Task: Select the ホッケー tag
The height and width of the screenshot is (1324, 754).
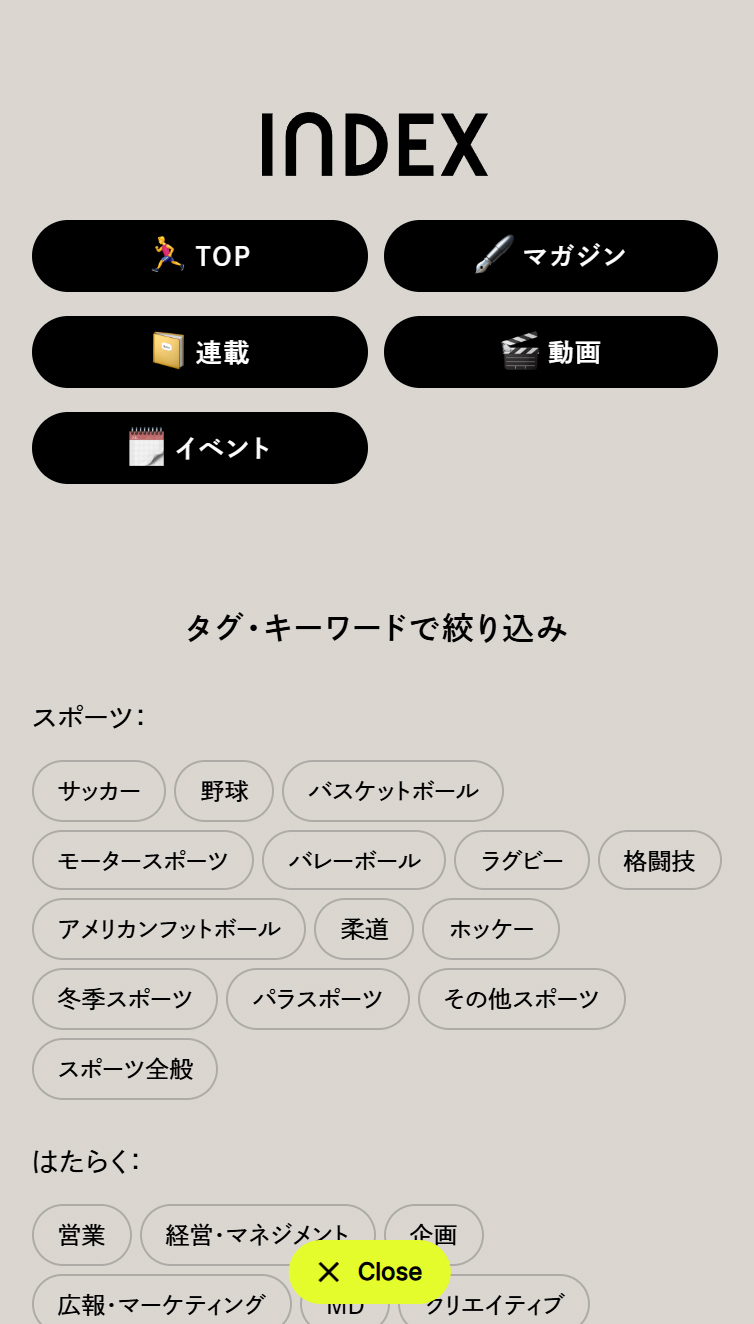Action: pyautogui.click(x=490, y=929)
